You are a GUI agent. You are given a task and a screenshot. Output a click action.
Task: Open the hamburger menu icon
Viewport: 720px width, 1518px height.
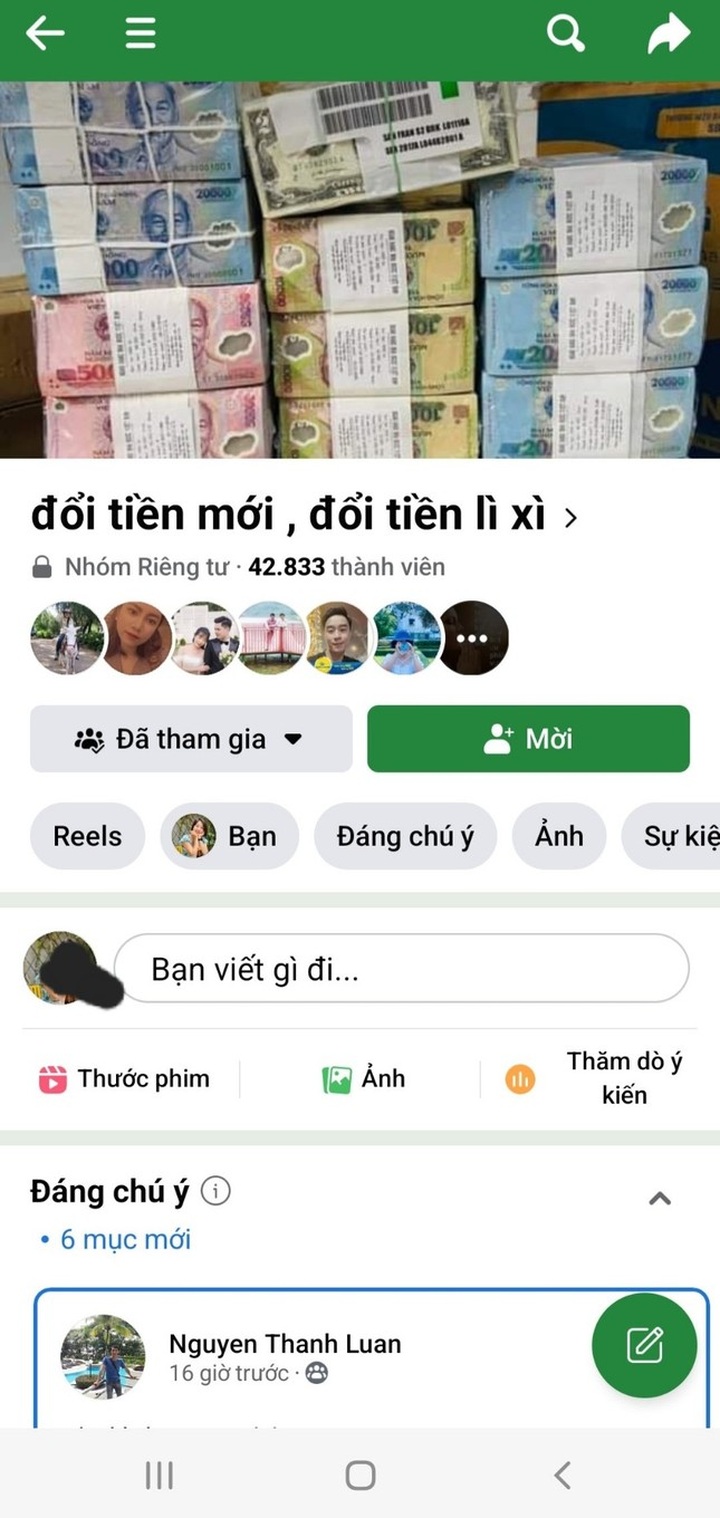coord(140,33)
